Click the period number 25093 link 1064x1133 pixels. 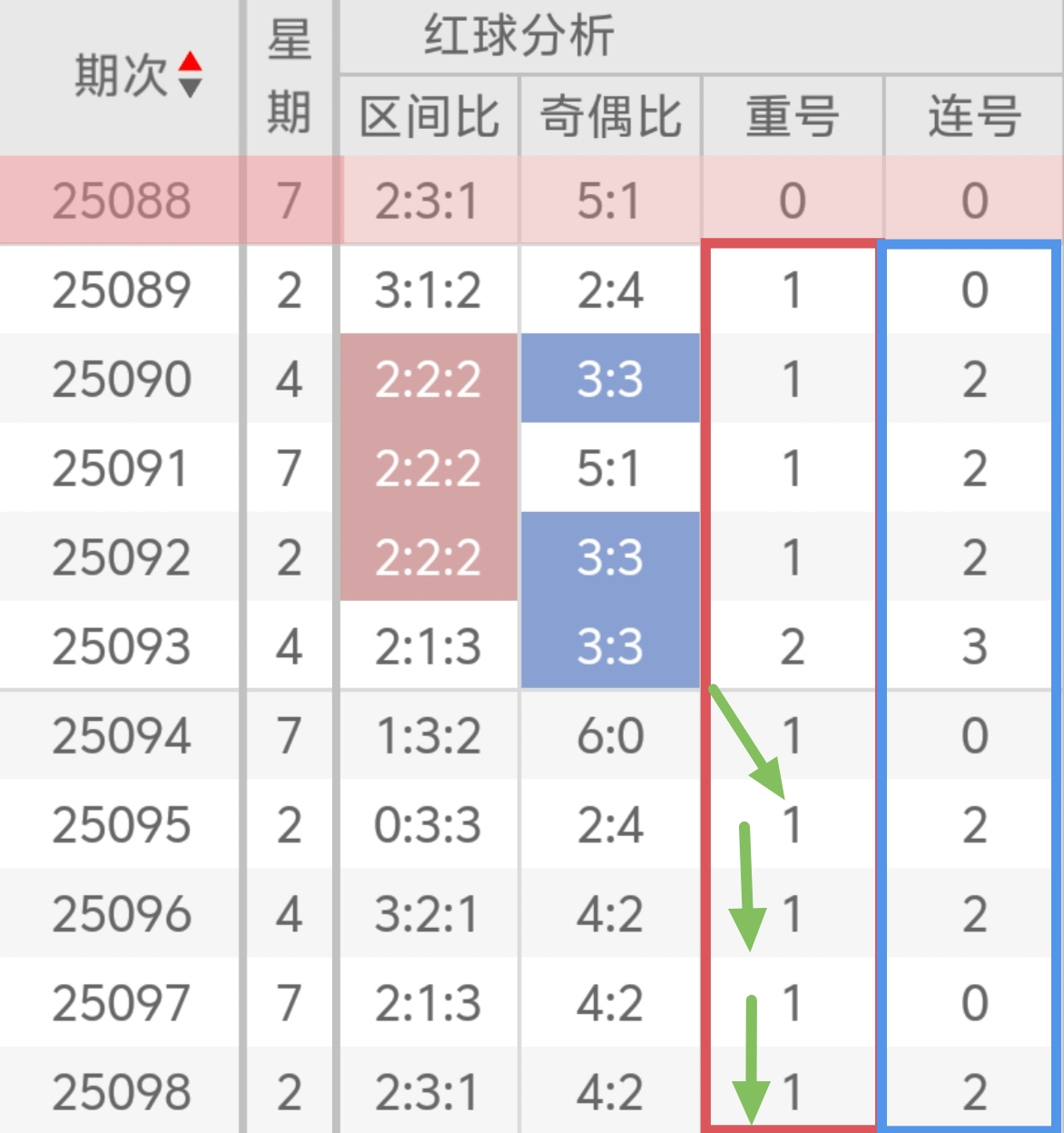(123, 646)
